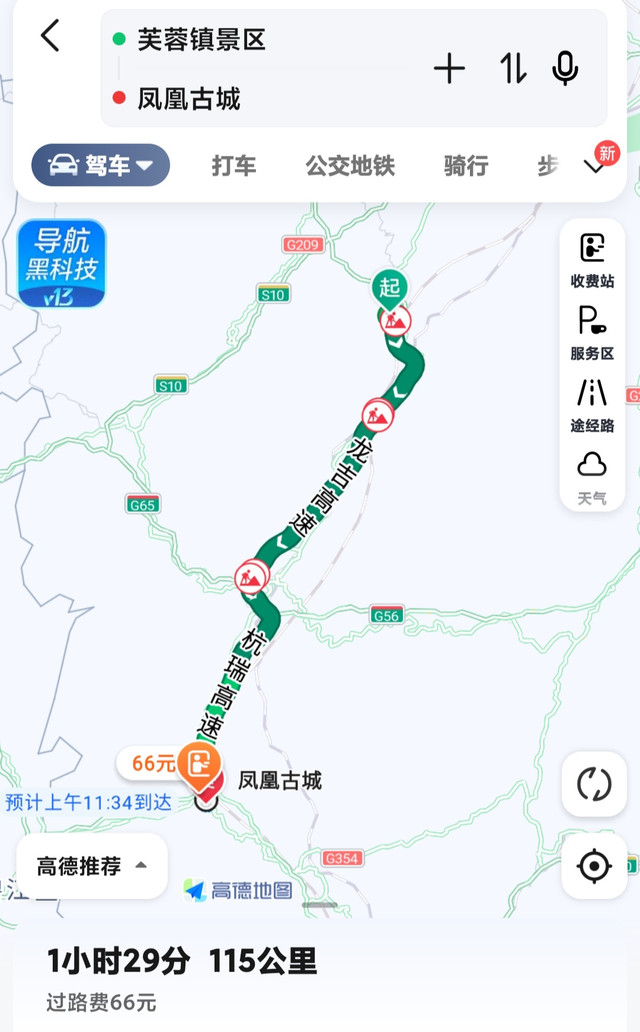Open the 高德推荐 route preference dropdown
Screen dimensions: 640x1032
pyautogui.click(x=92, y=866)
